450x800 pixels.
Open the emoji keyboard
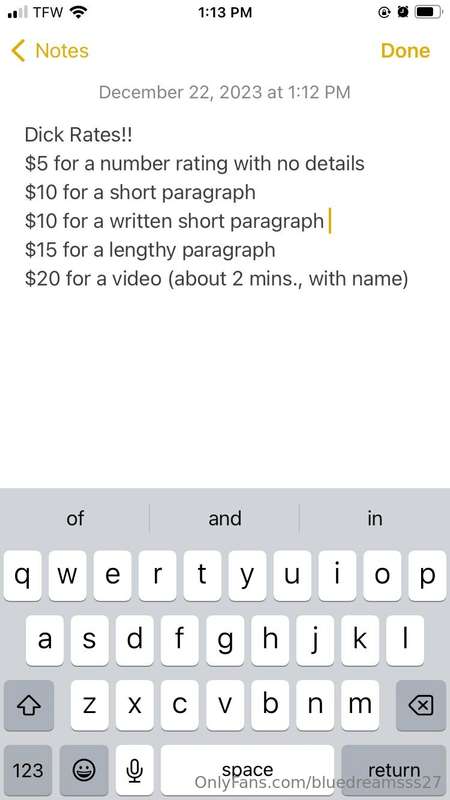84,770
